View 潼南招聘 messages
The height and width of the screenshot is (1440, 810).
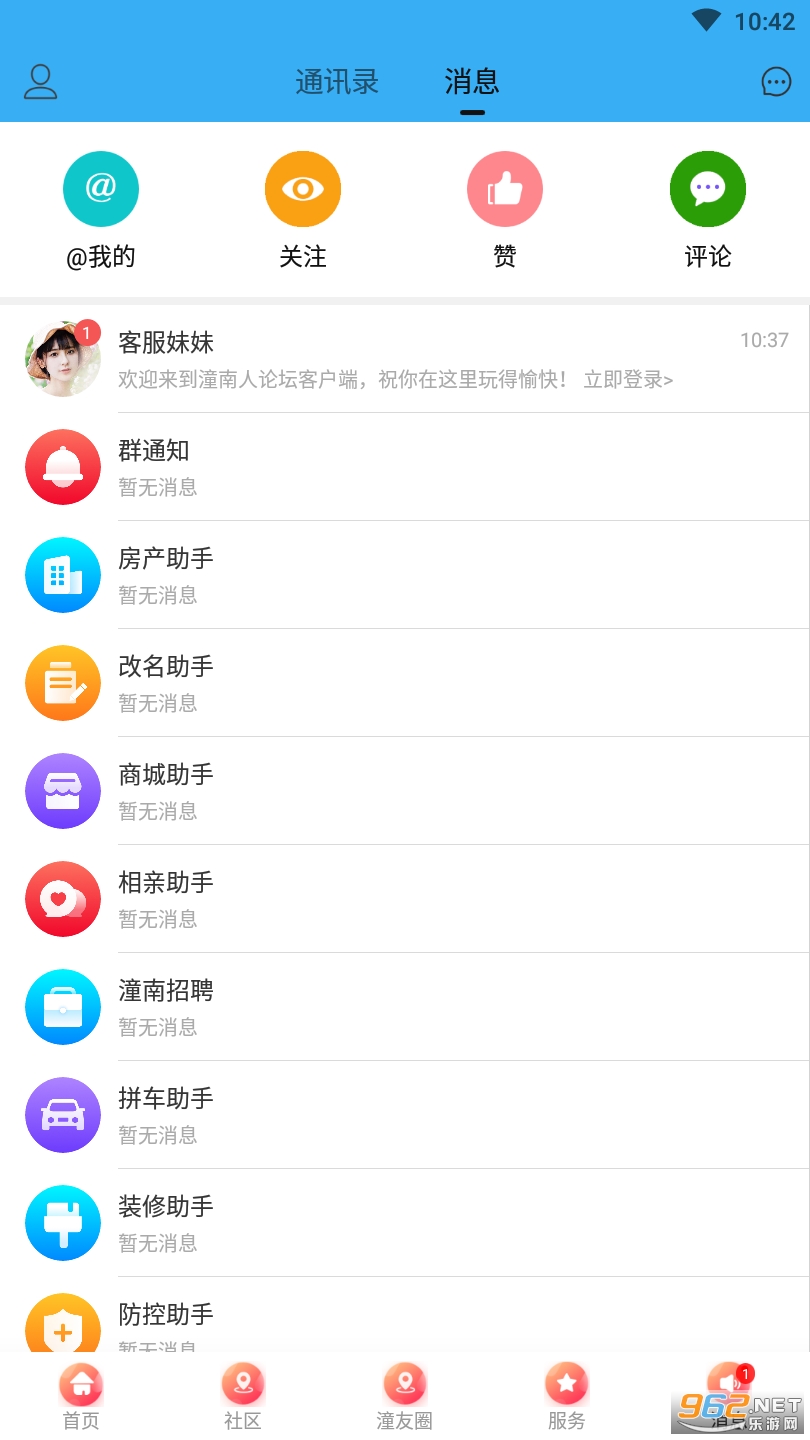tap(405, 1007)
